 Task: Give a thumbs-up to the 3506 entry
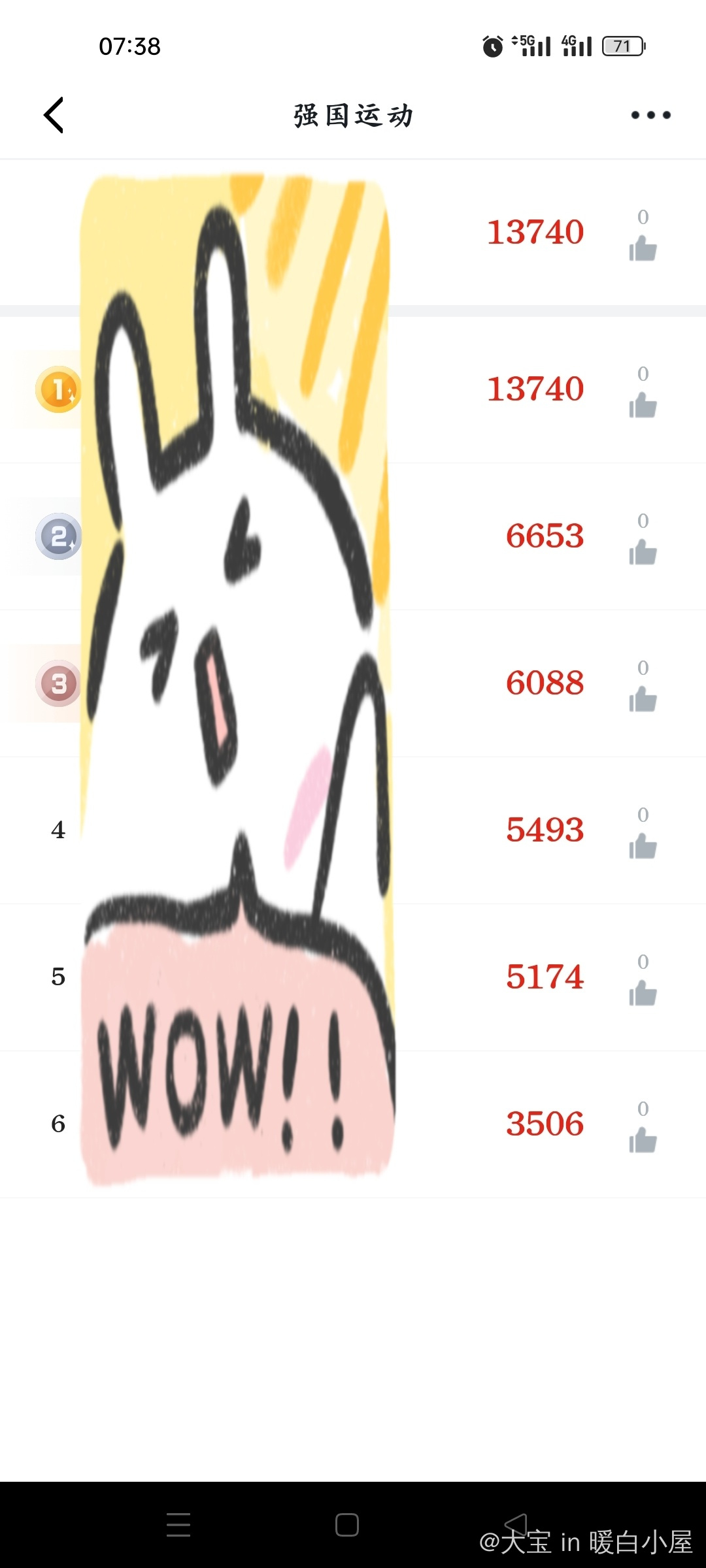click(643, 1140)
